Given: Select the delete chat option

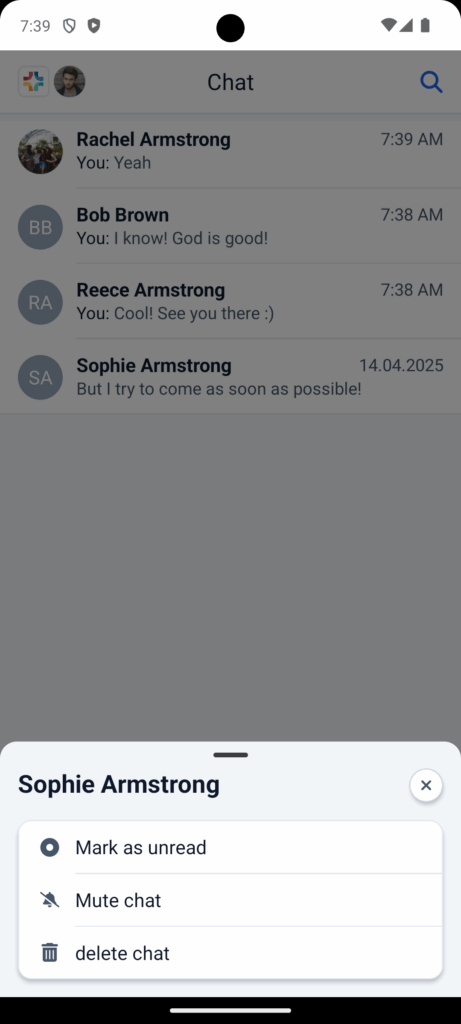Looking at the screenshot, I should [230, 953].
